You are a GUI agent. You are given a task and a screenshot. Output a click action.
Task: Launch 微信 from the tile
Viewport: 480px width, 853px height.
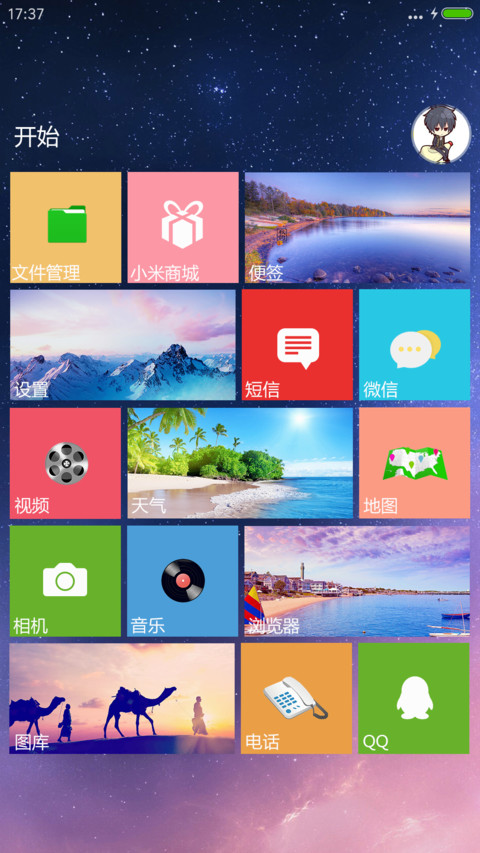[x=415, y=345]
